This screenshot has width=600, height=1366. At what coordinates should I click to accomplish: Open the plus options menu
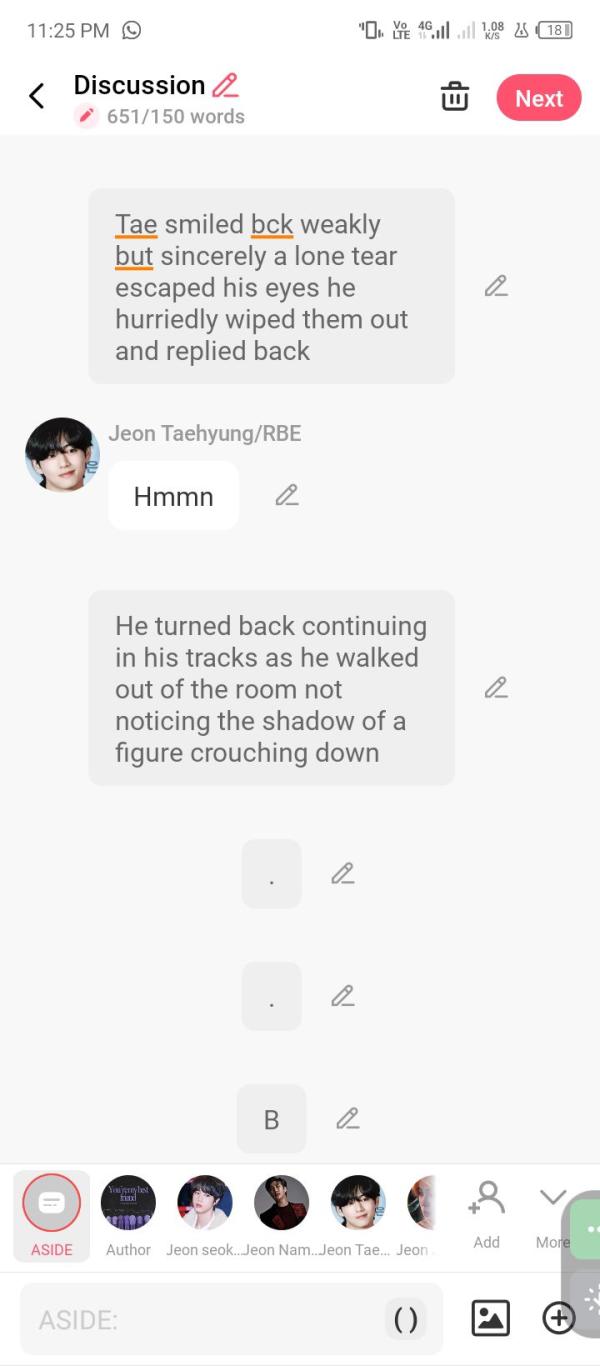[559, 1318]
